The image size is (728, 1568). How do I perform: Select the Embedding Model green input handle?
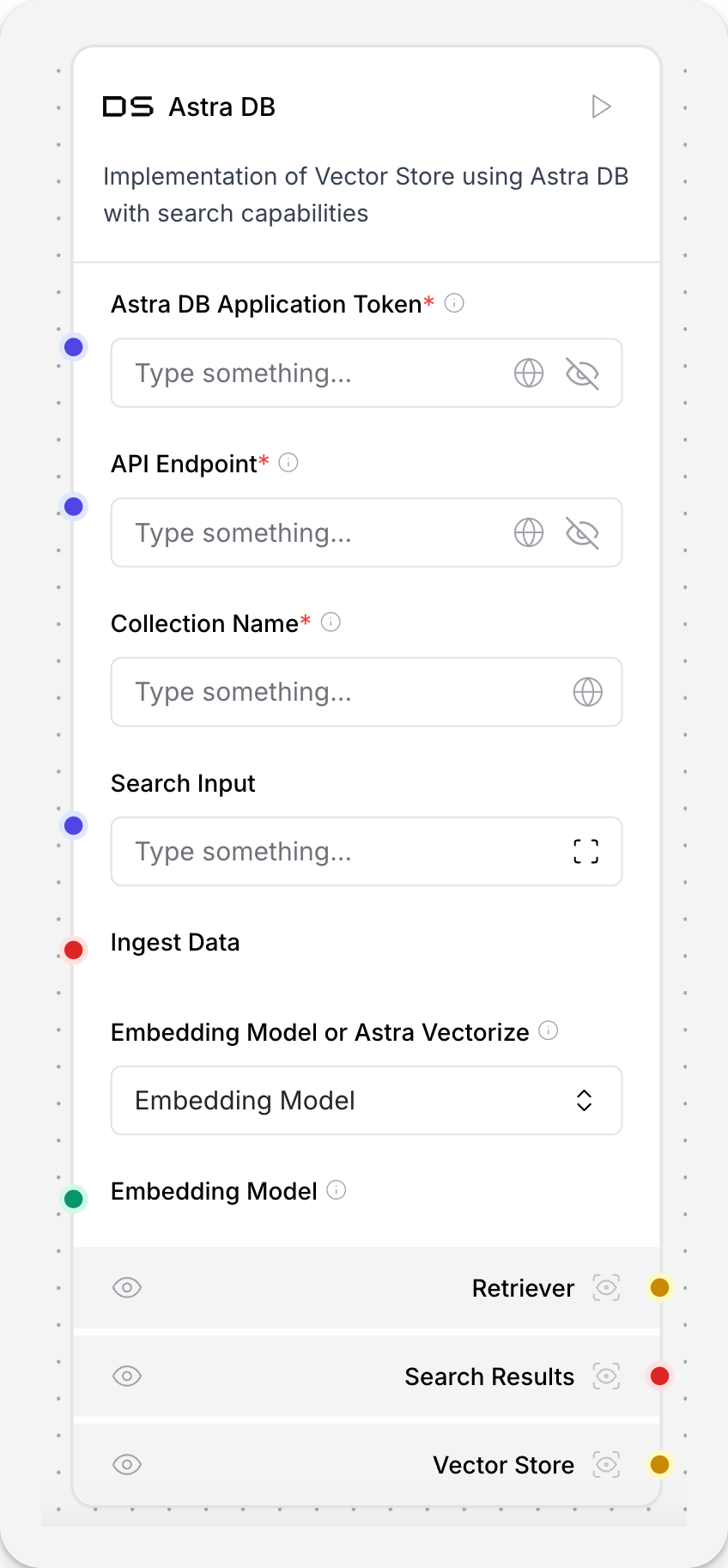click(74, 1198)
